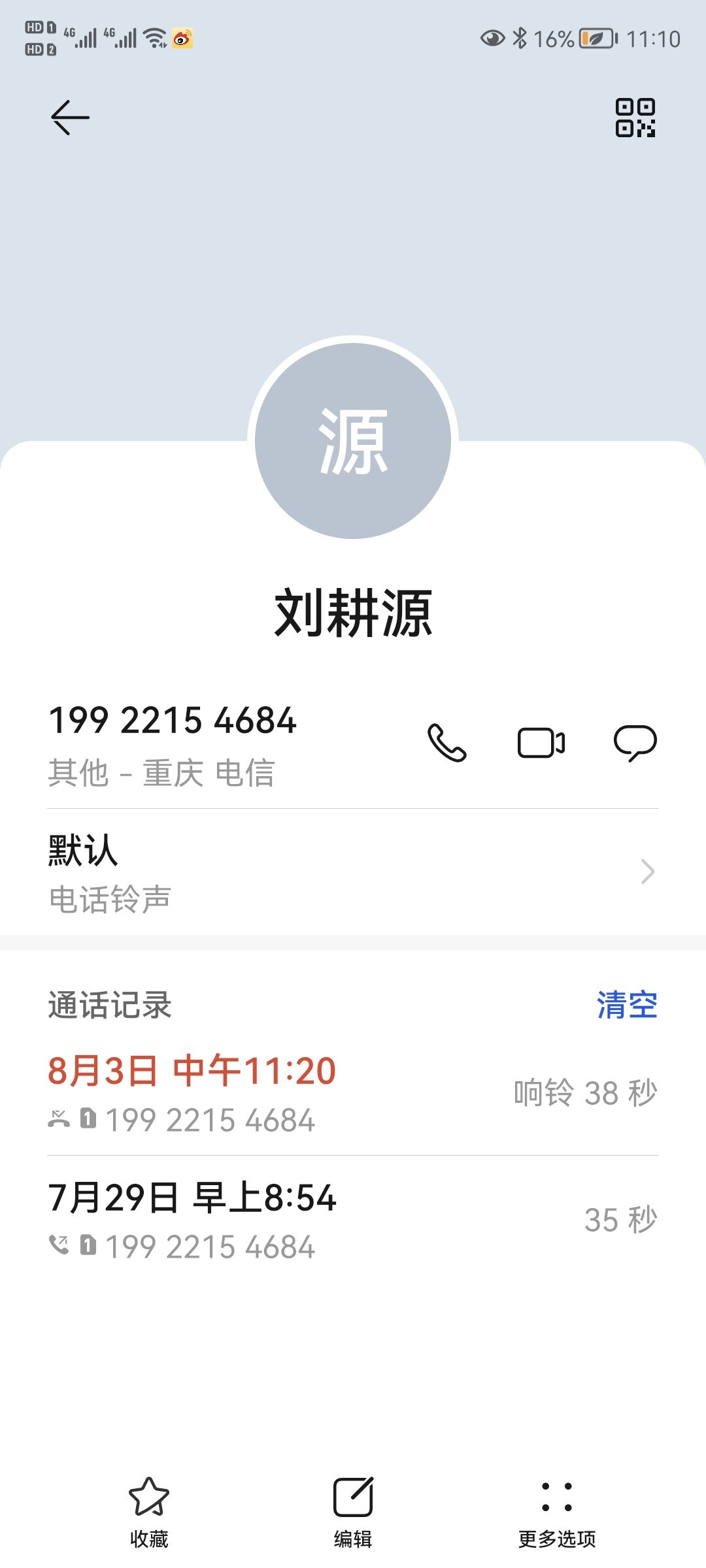
Task: Go back using the back arrow
Action: (x=70, y=118)
